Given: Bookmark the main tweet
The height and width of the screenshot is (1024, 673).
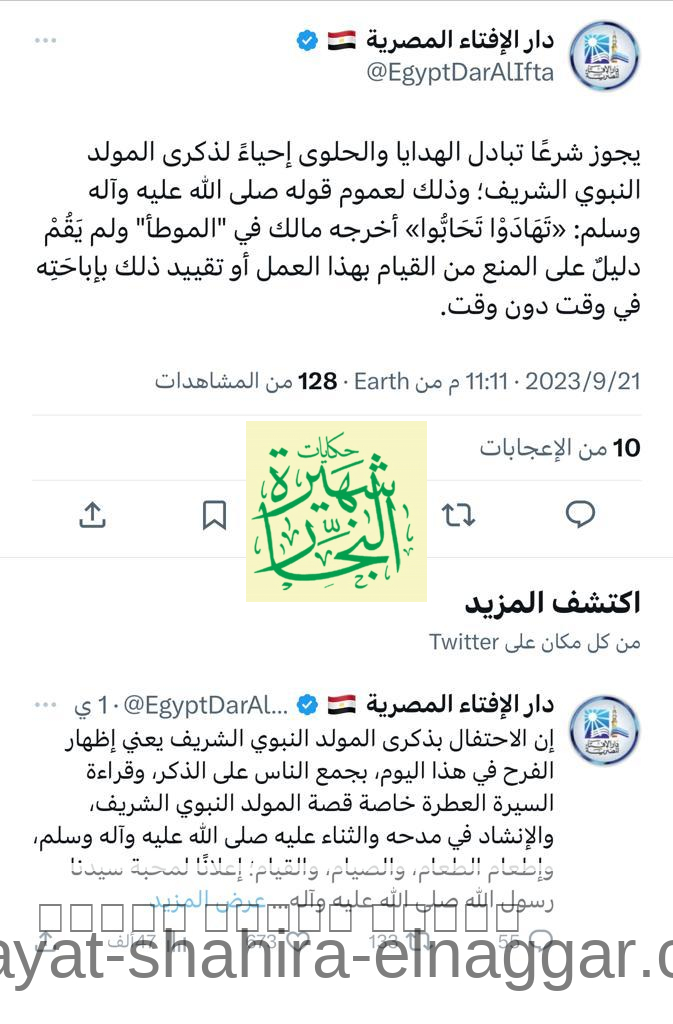Looking at the screenshot, I should tap(214, 514).
